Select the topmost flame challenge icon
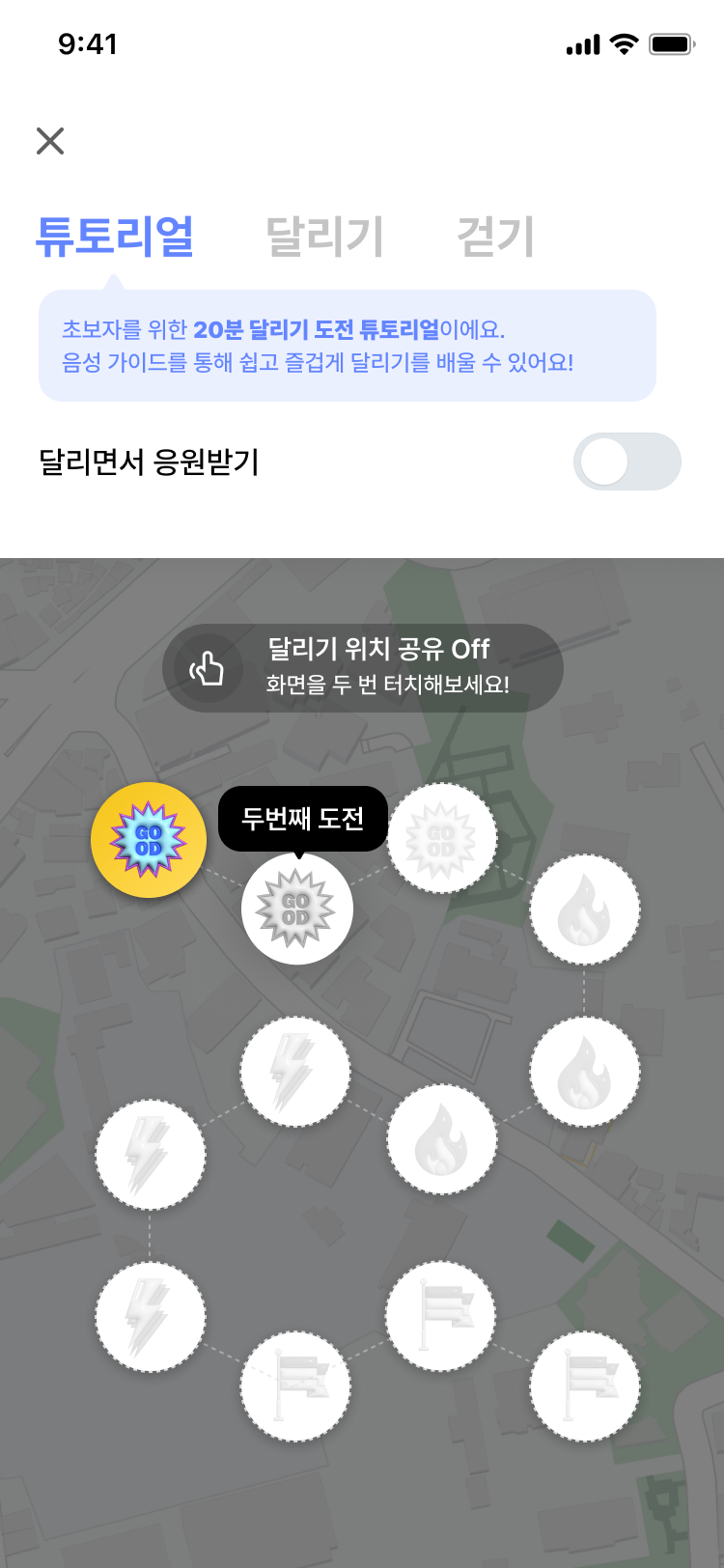This screenshot has height=1568, width=724. coord(585,909)
